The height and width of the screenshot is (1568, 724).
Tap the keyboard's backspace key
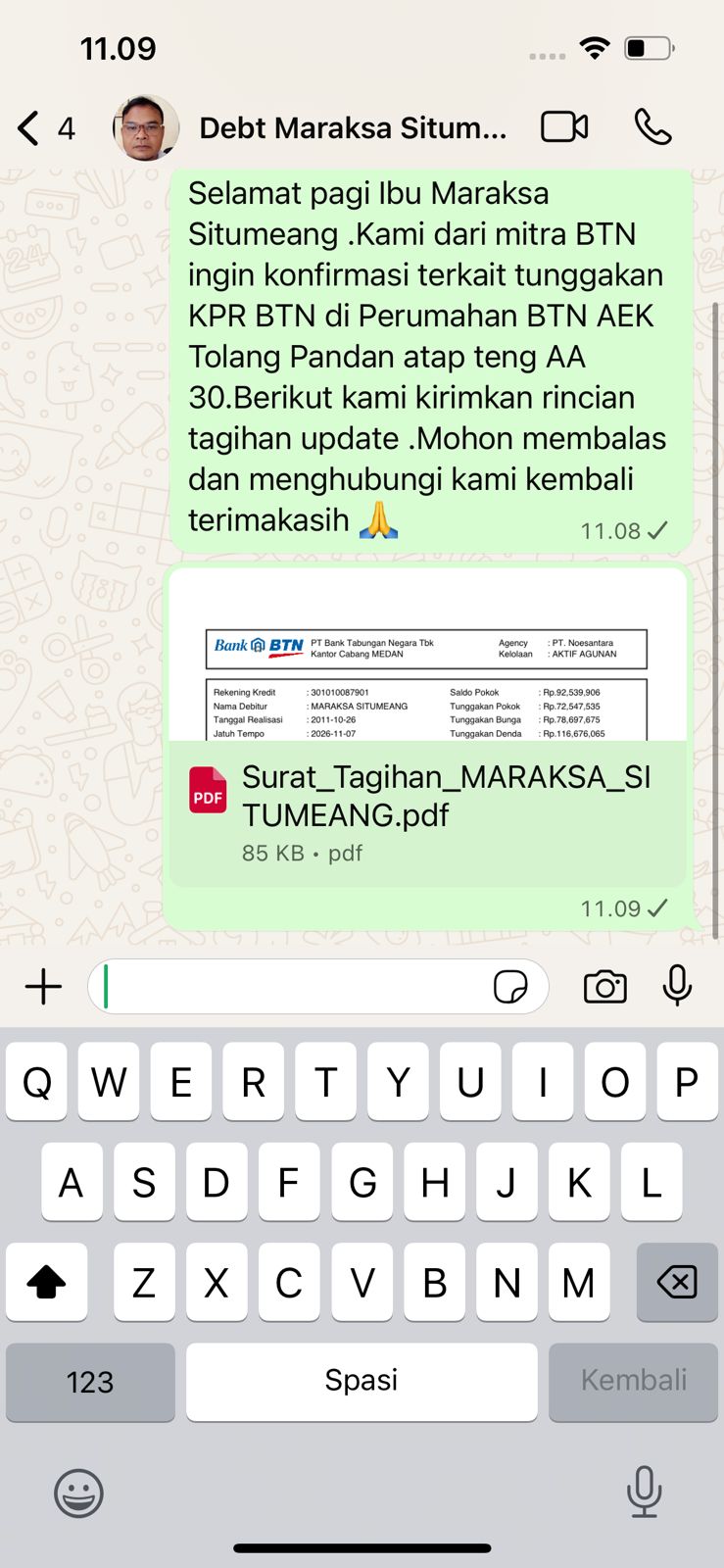click(x=677, y=1282)
